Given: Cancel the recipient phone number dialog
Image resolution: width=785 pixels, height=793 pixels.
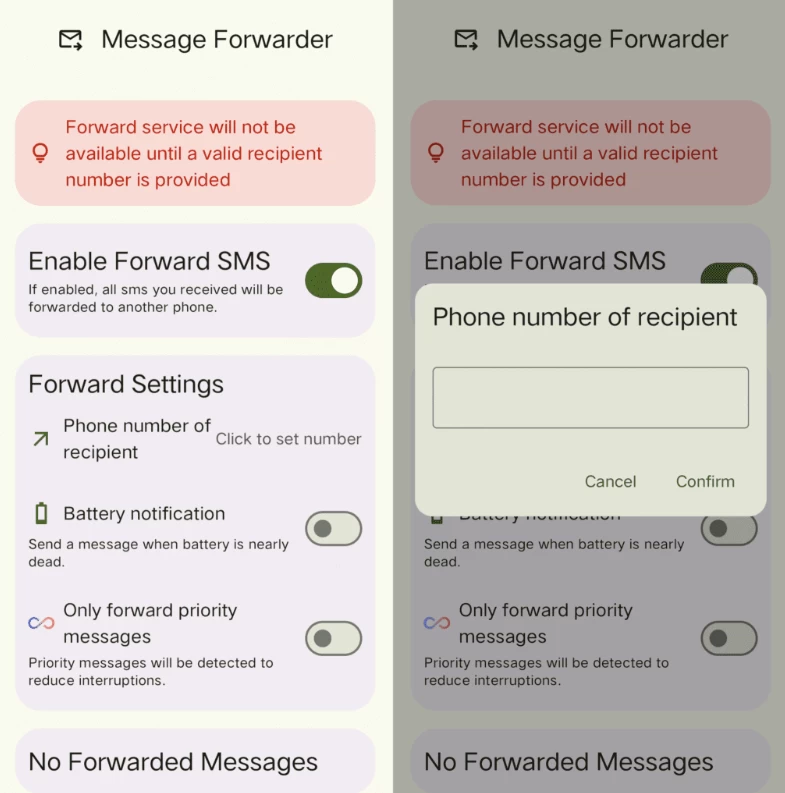Looking at the screenshot, I should [610, 481].
